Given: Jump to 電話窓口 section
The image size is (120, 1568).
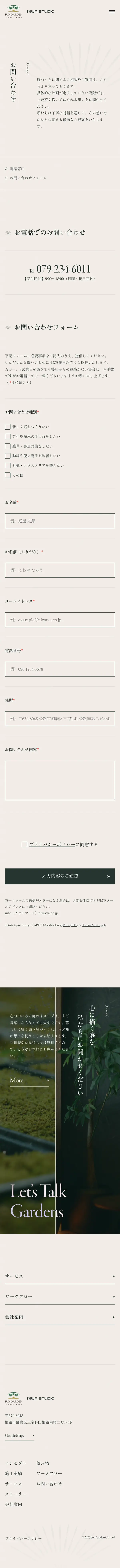Looking at the screenshot, I should 17,169.
